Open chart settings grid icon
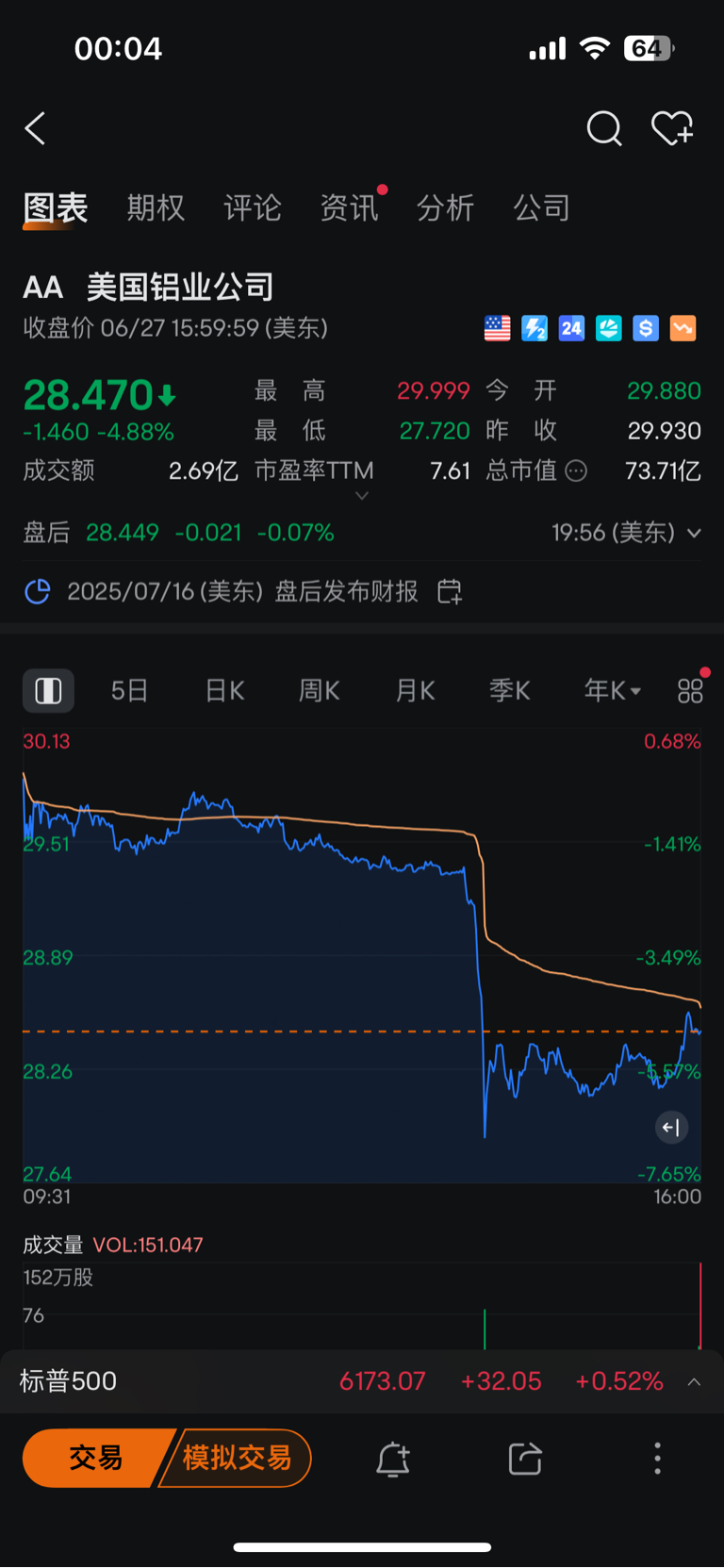The width and height of the screenshot is (724, 1568). point(691,691)
